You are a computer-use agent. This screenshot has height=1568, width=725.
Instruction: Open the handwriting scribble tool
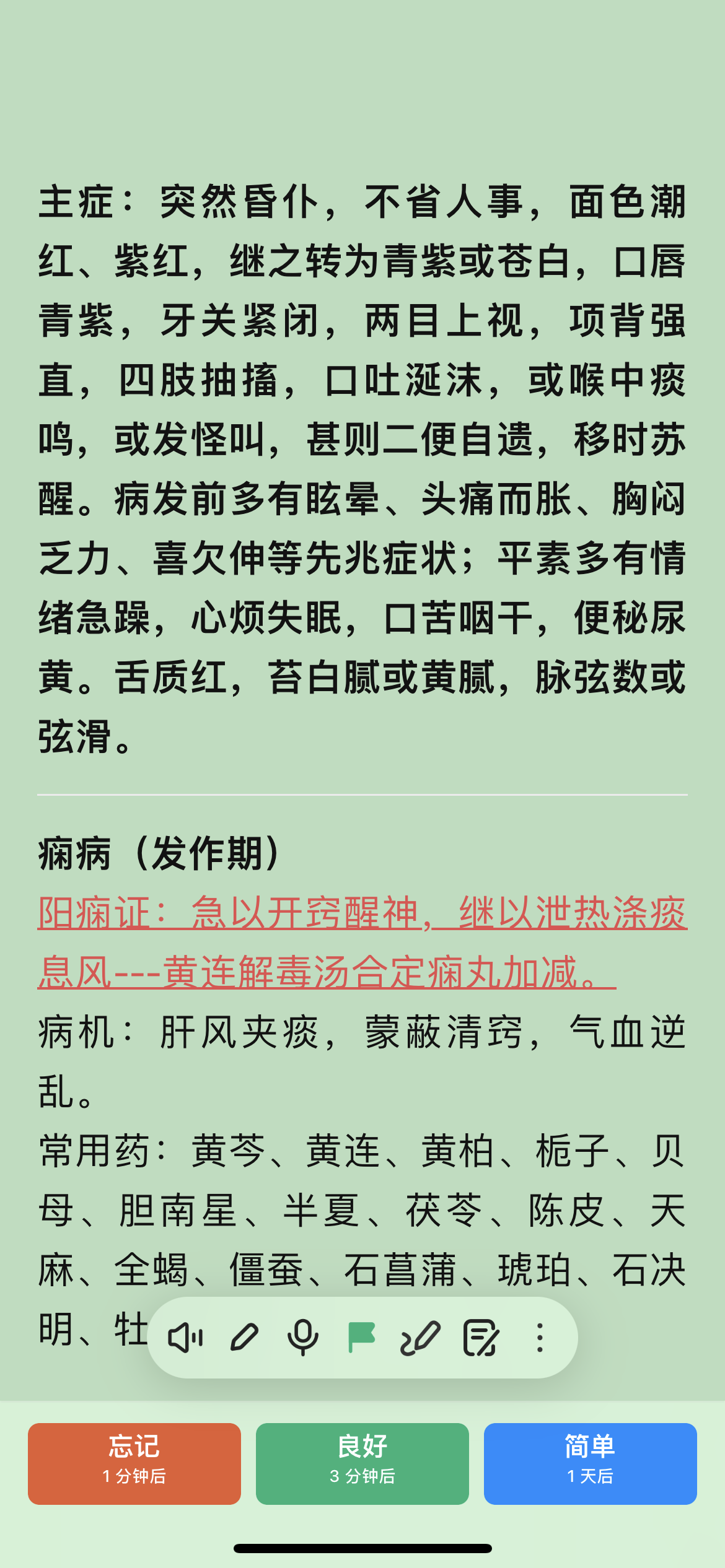(420, 1338)
